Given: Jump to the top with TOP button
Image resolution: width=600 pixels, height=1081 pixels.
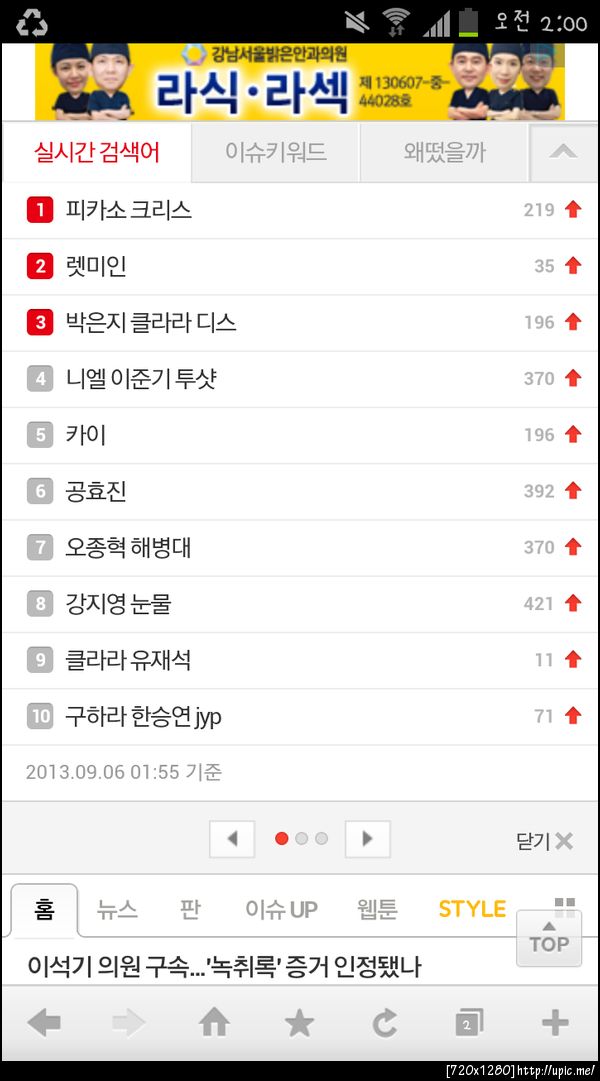Looking at the screenshot, I should point(548,937).
